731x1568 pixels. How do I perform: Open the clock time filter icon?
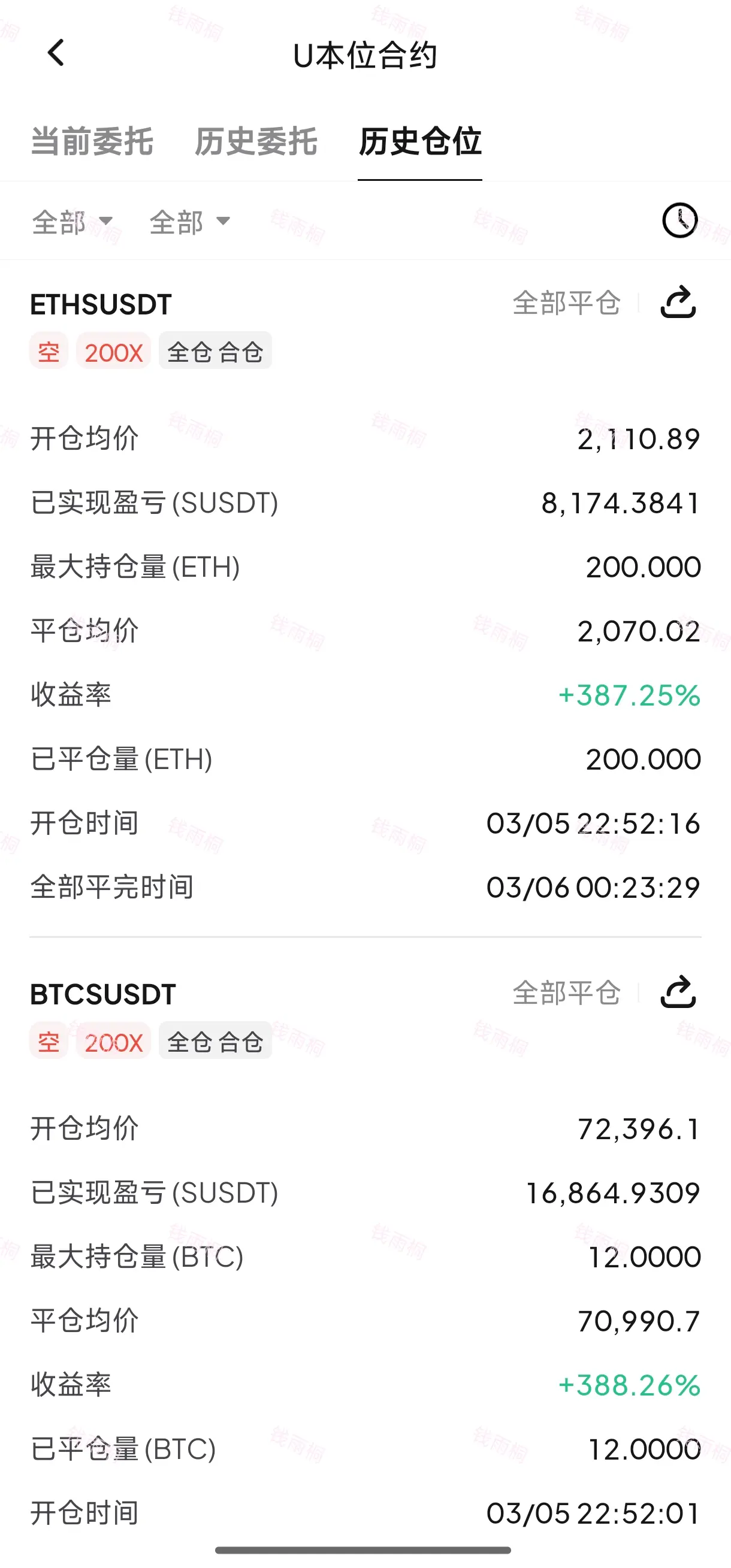(x=679, y=220)
